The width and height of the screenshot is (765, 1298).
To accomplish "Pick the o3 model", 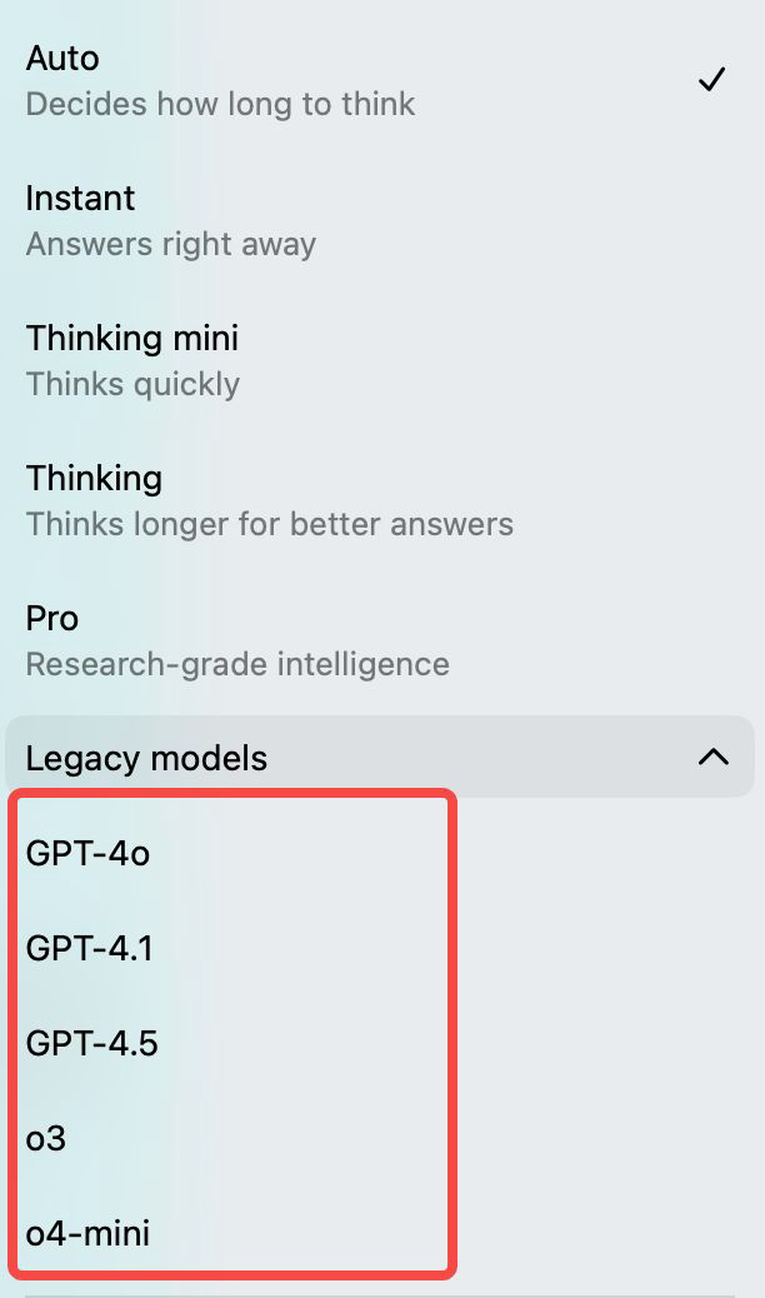I will pyautogui.click(x=46, y=1138).
